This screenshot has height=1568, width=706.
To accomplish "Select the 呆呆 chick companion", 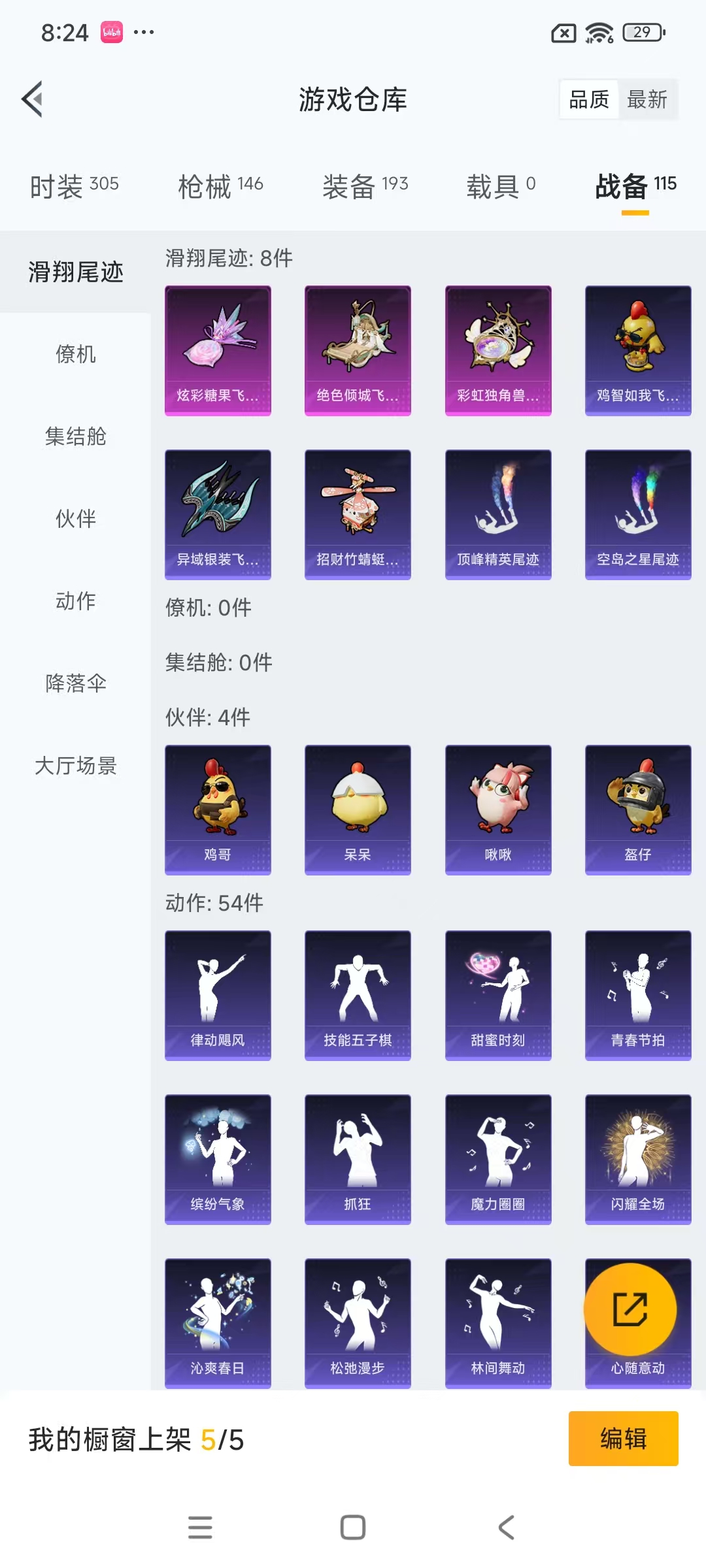I will pyautogui.click(x=358, y=809).
